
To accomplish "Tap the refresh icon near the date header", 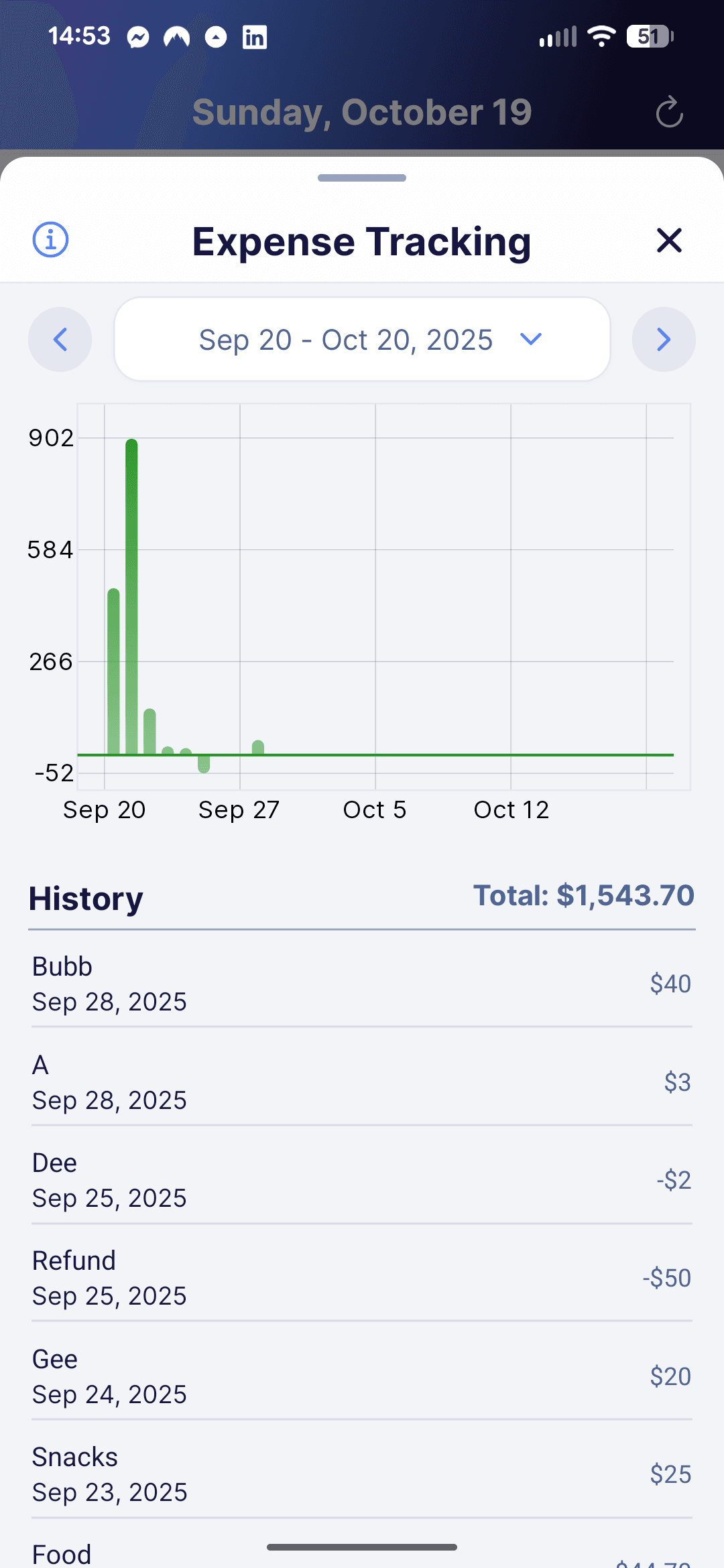I will [x=668, y=113].
